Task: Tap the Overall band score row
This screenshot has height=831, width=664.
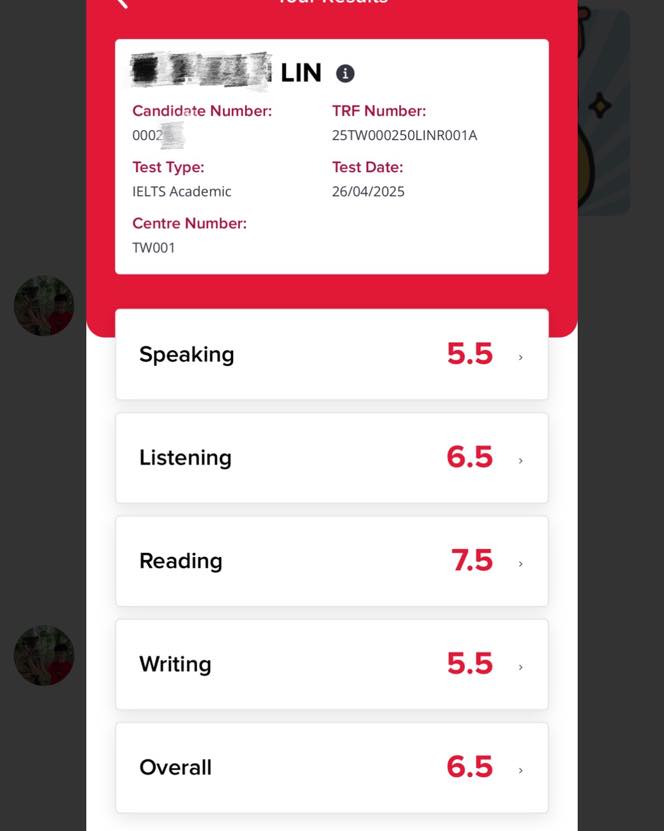Action: point(331,767)
